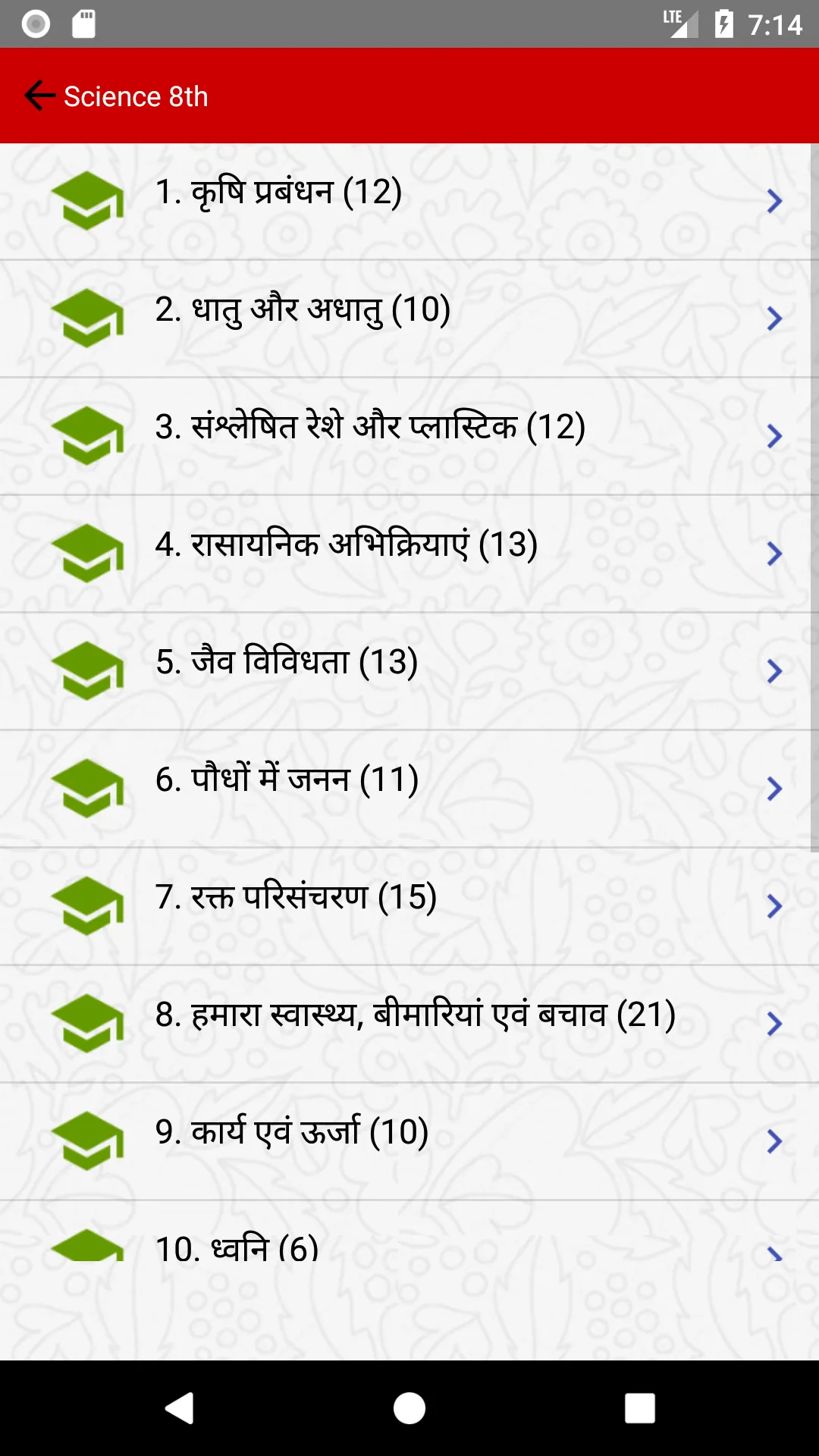
Task: Select chapter 7 रक्त परिसंचरण
Action: 409,907
